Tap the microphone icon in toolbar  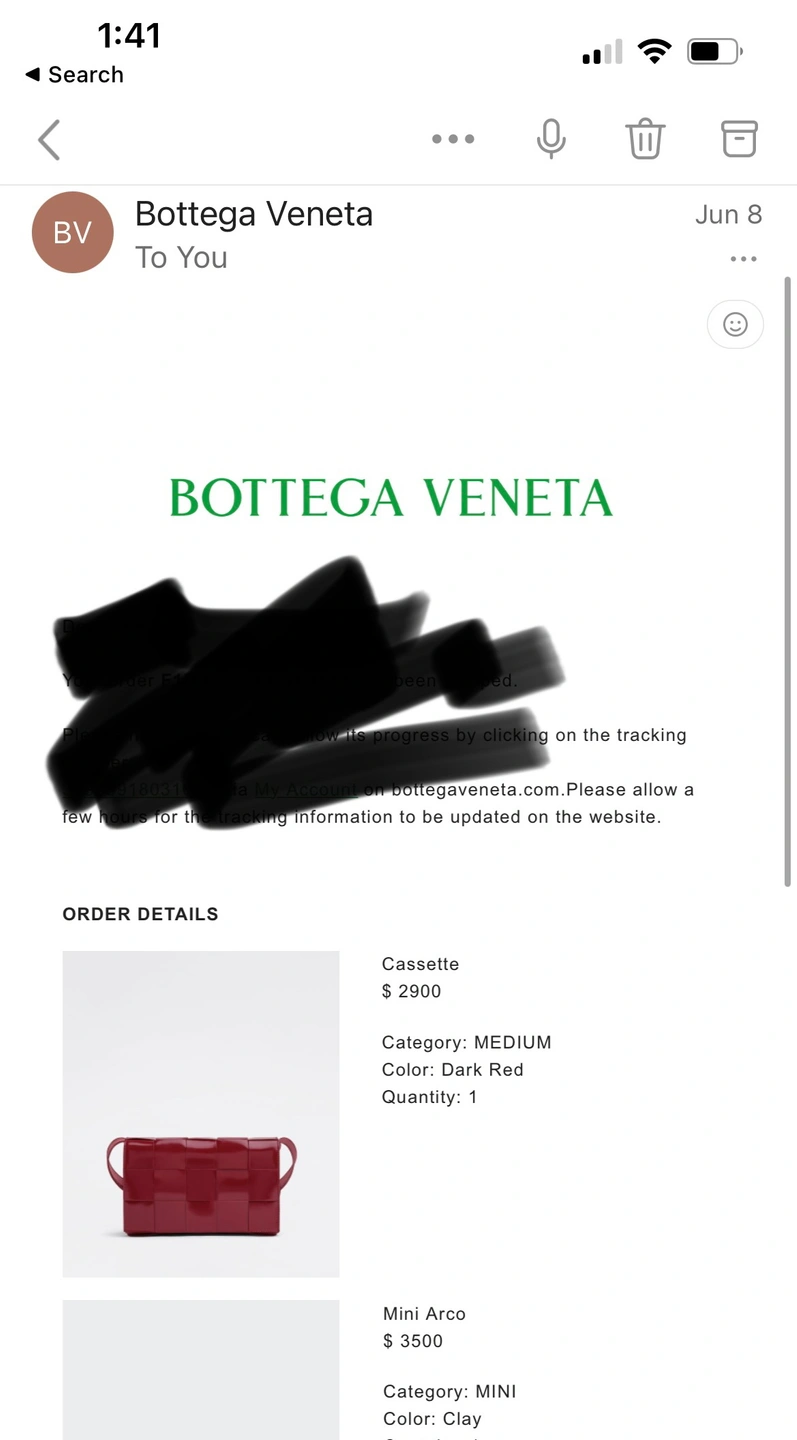[550, 139]
